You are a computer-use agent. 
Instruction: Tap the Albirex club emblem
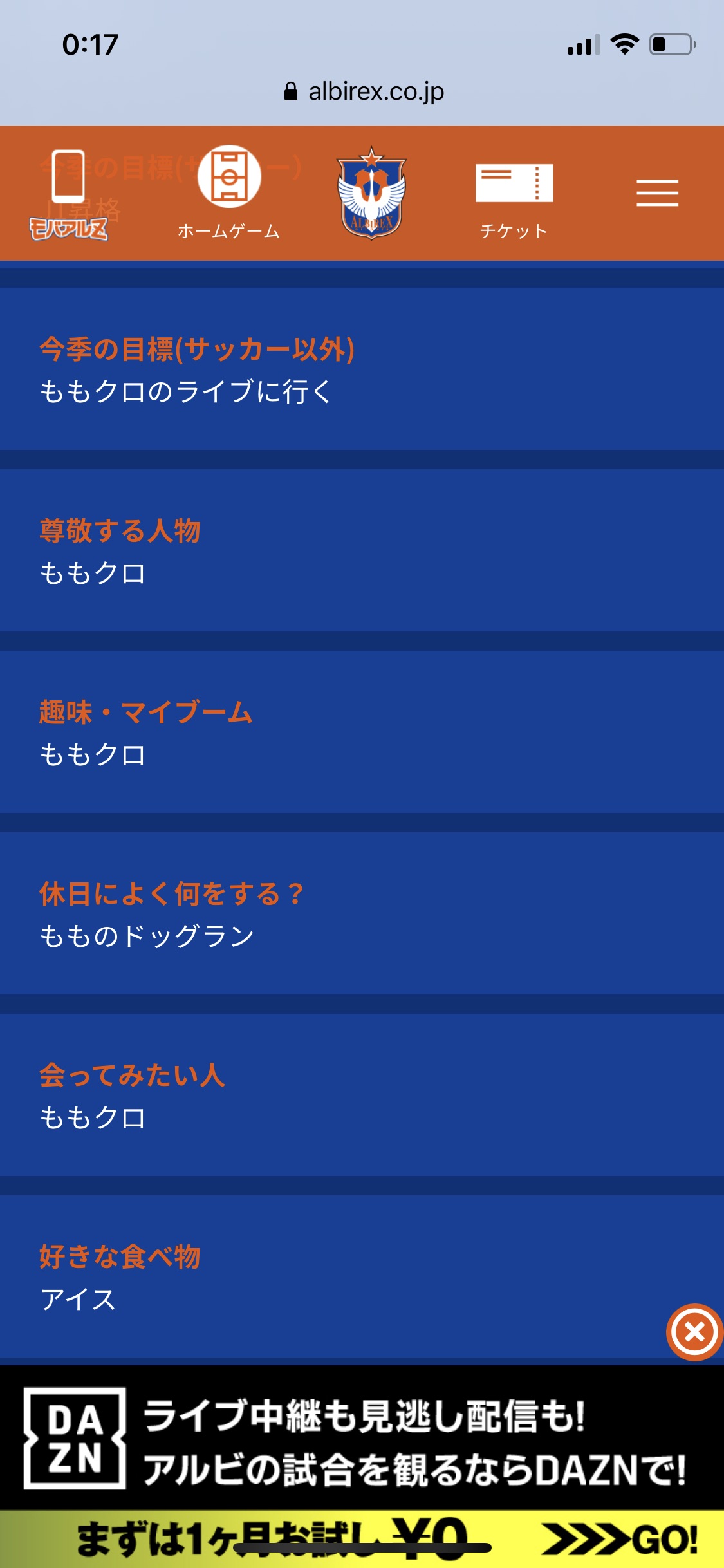pos(372,193)
